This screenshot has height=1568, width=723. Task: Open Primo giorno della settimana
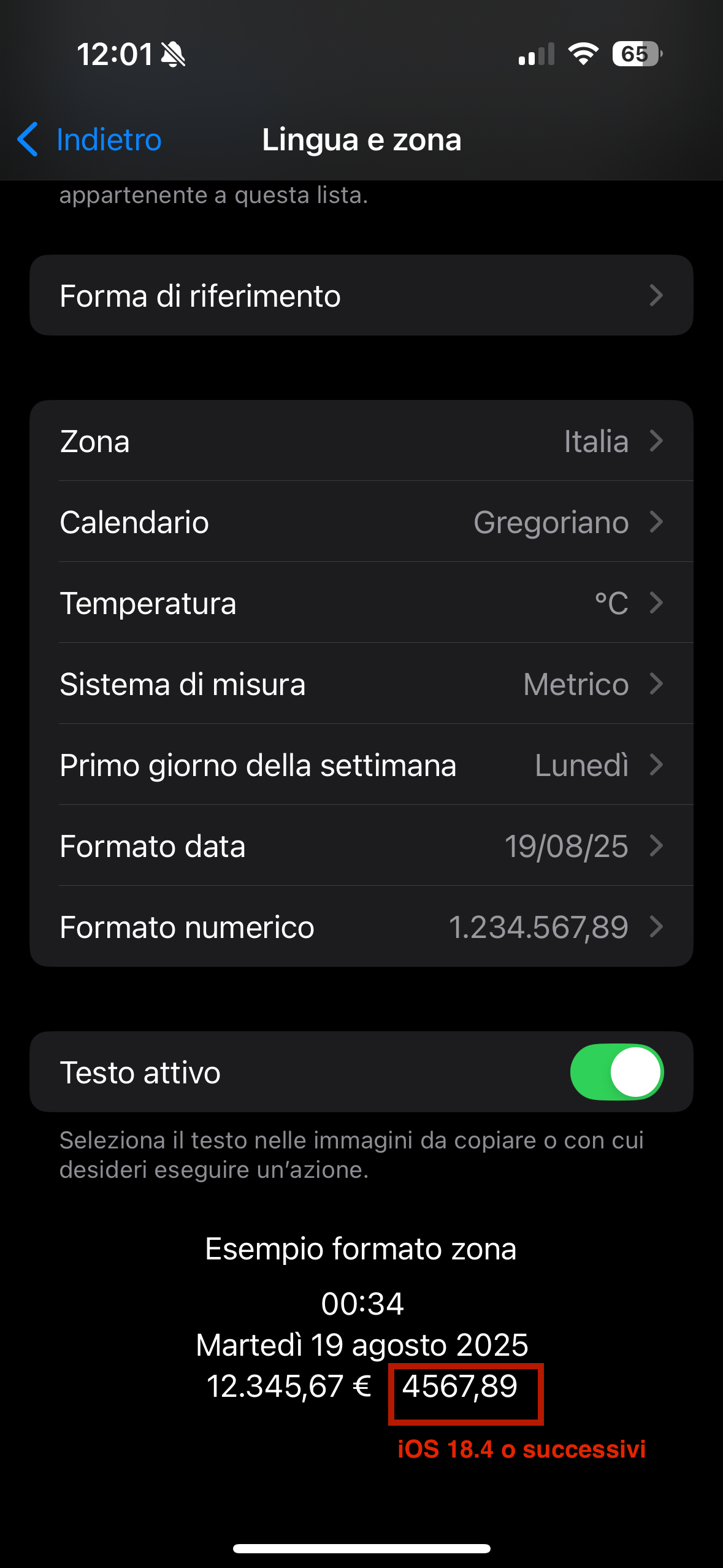361,765
